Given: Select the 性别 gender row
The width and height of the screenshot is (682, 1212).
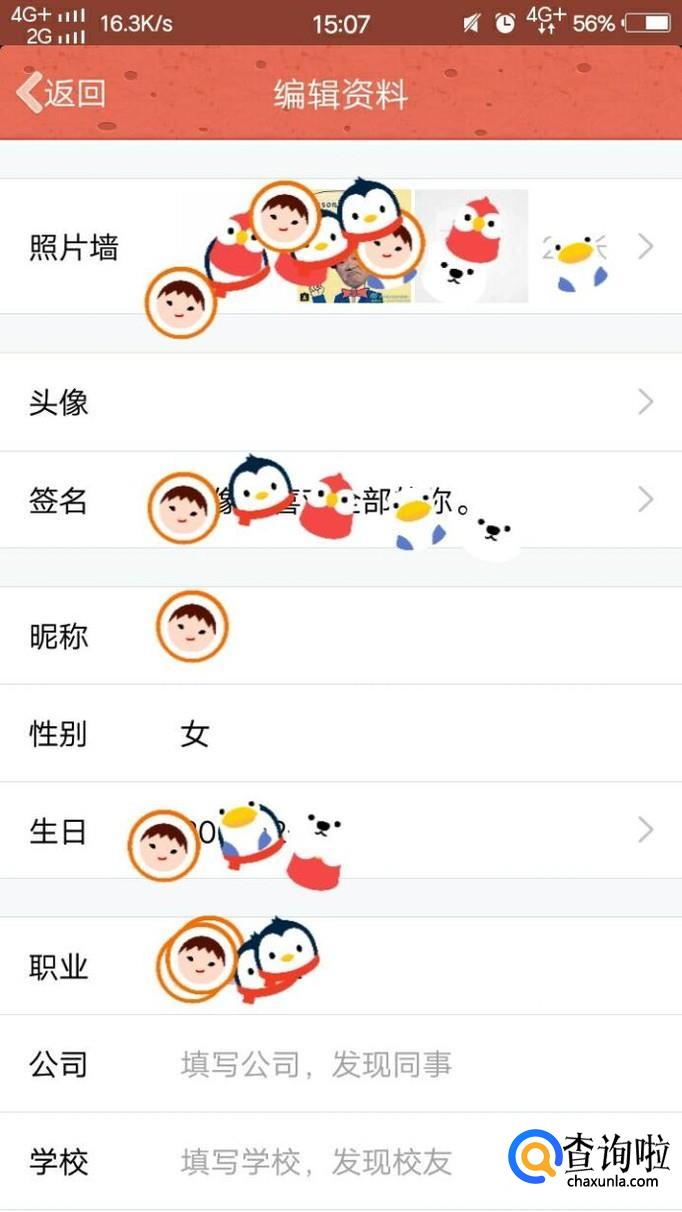Looking at the screenshot, I should coord(341,734).
